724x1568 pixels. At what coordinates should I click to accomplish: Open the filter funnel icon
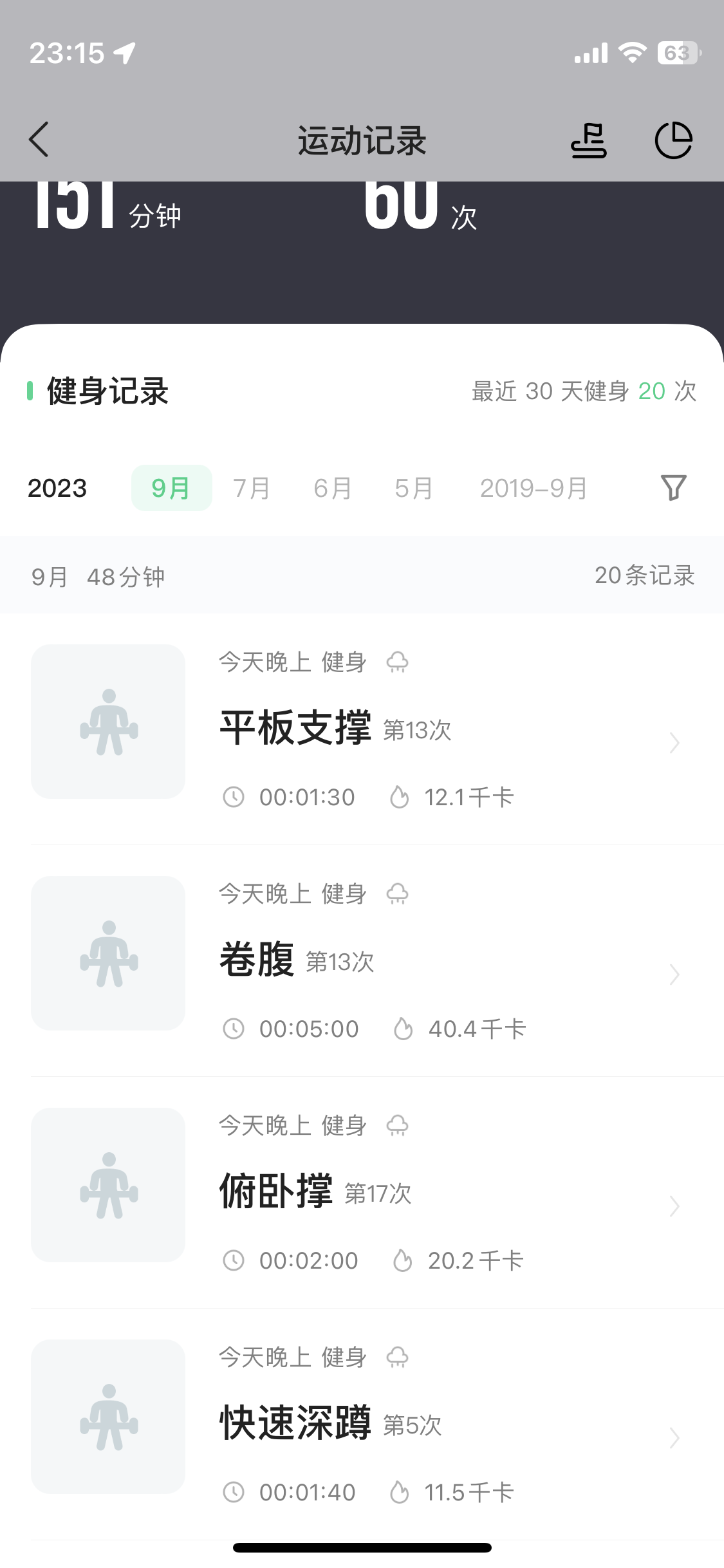(x=674, y=487)
